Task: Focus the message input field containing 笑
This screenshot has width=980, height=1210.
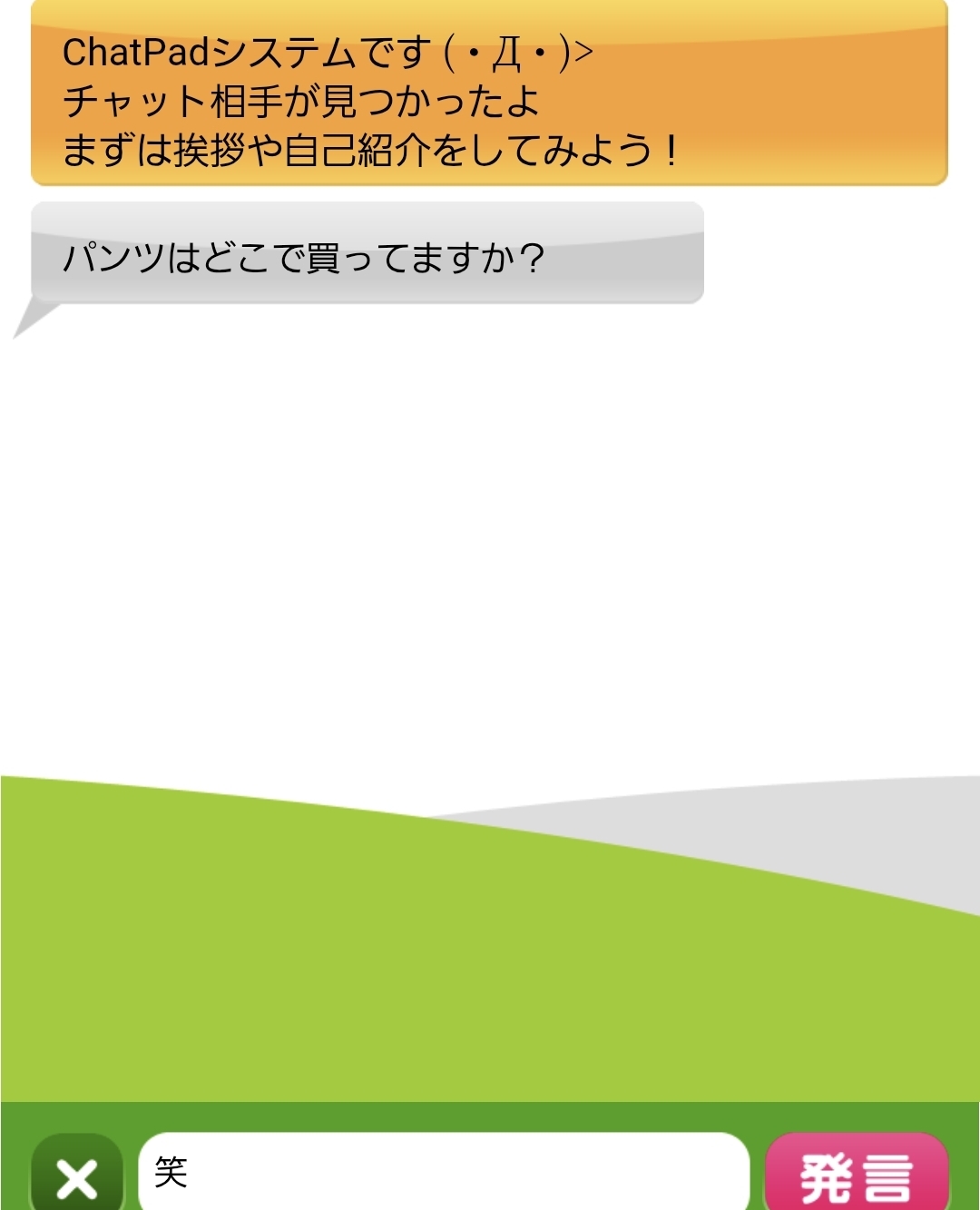Action: coord(445,1173)
